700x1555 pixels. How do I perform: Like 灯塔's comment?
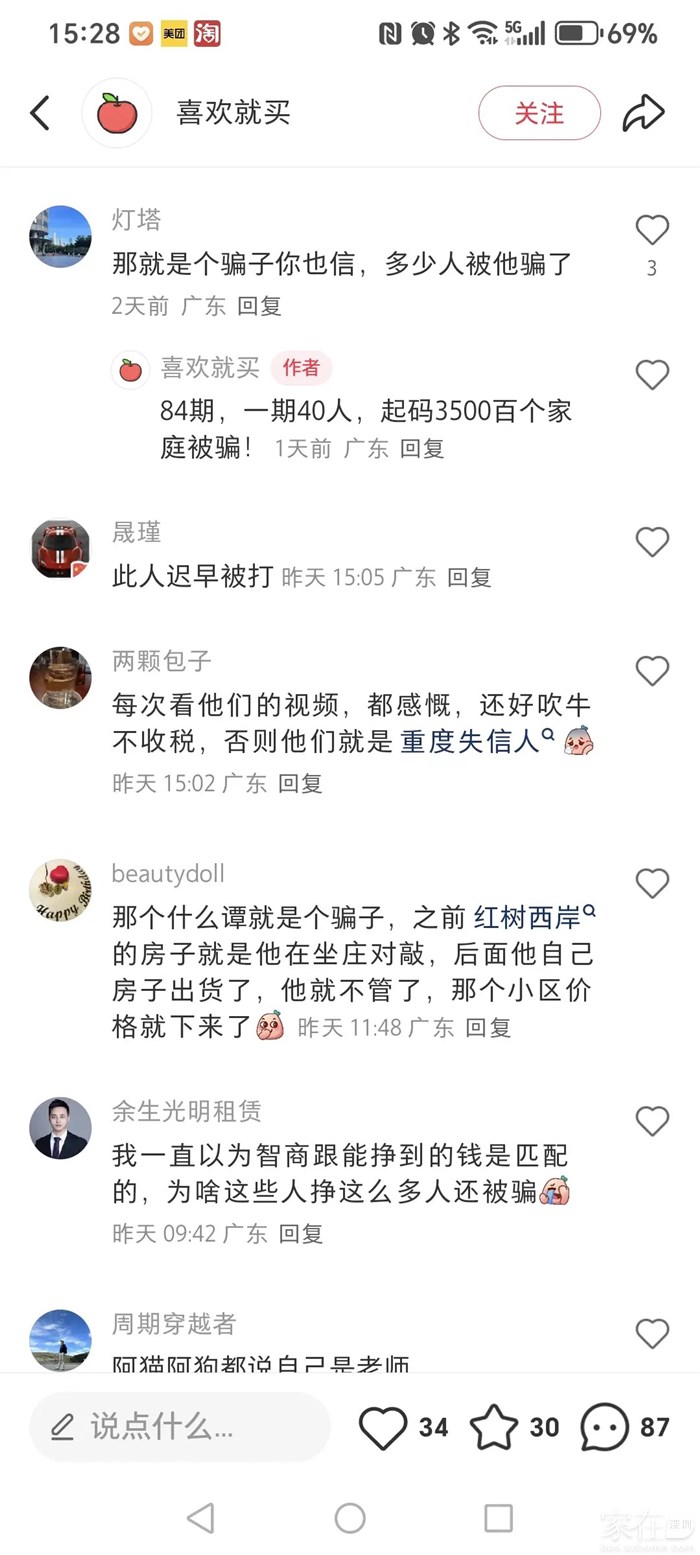click(x=652, y=231)
